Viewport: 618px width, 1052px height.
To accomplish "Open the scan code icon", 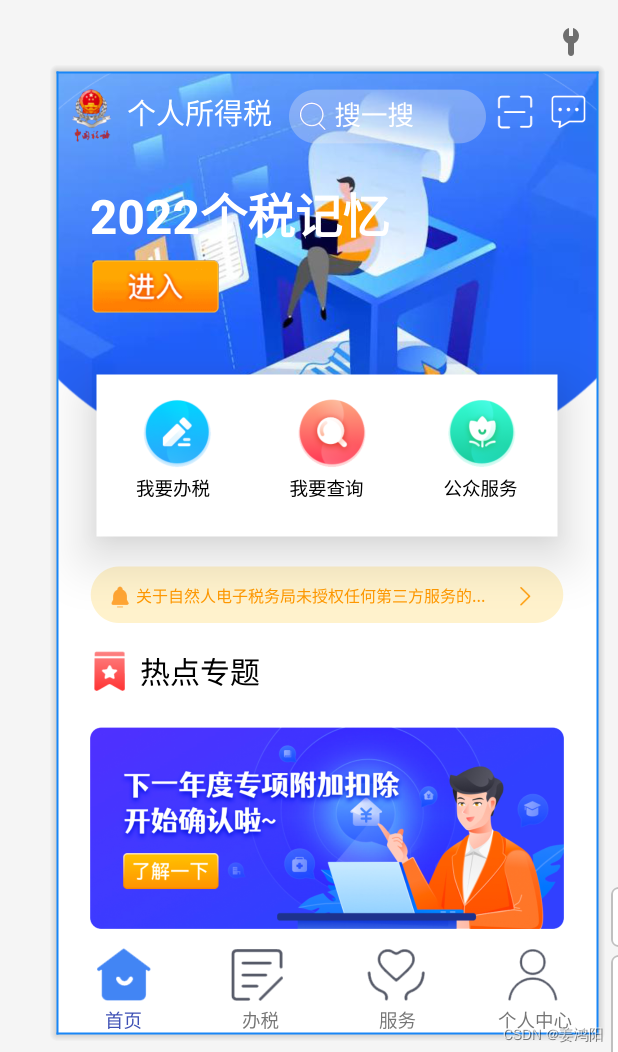I will click(x=515, y=112).
